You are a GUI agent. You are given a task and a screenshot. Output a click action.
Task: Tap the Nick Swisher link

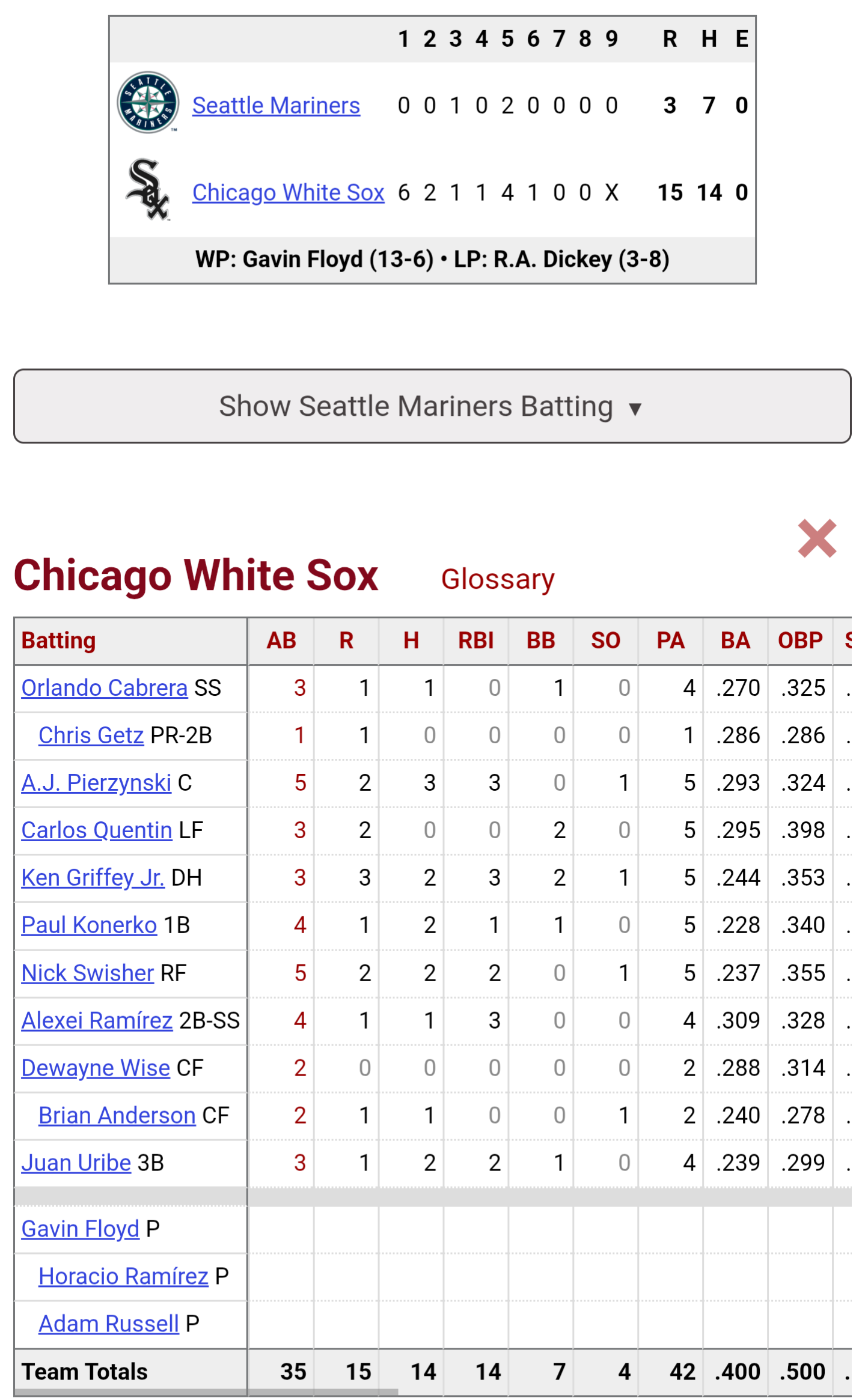(x=88, y=973)
